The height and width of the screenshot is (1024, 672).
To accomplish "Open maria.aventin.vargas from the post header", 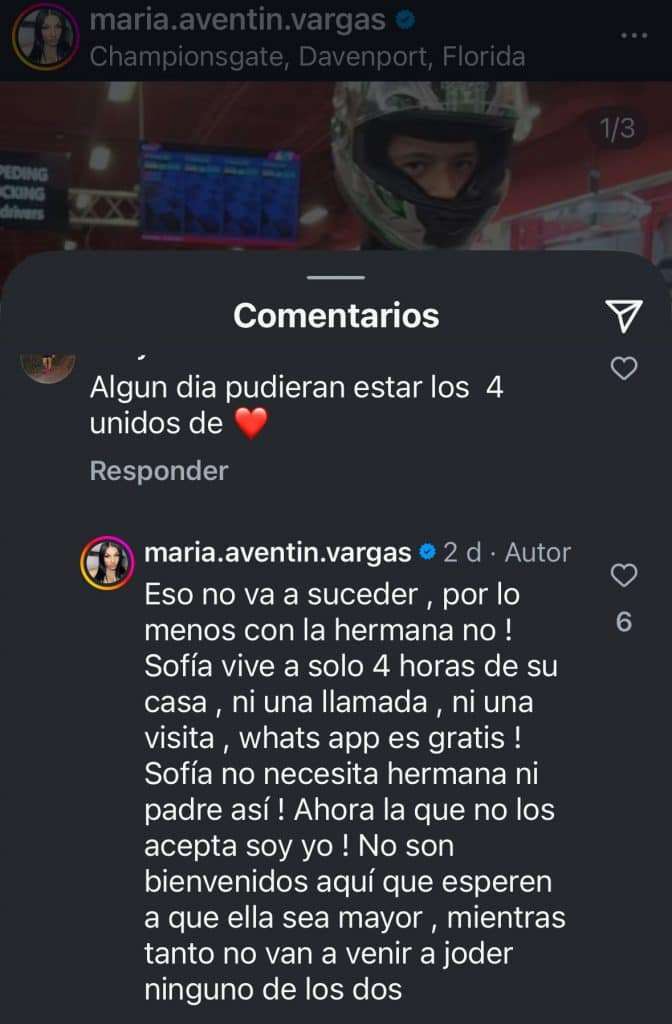I will (x=237, y=19).
